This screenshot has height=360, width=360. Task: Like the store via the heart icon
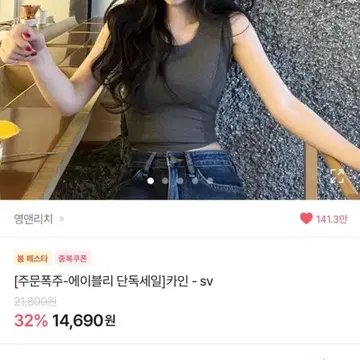coord(306,219)
